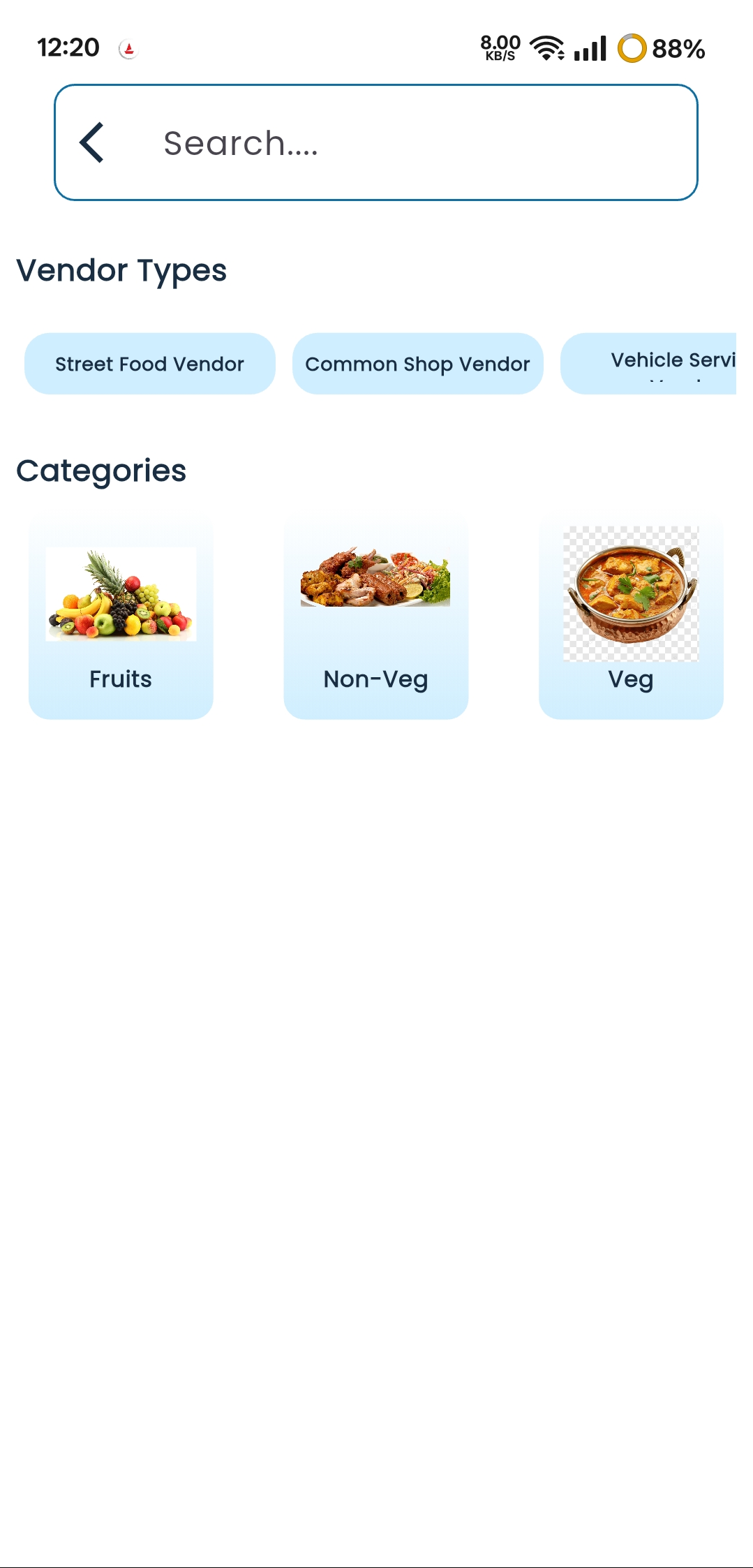The image size is (753, 1568).
Task: Choose the Common Shop Vendor chip
Action: [417, 364]
